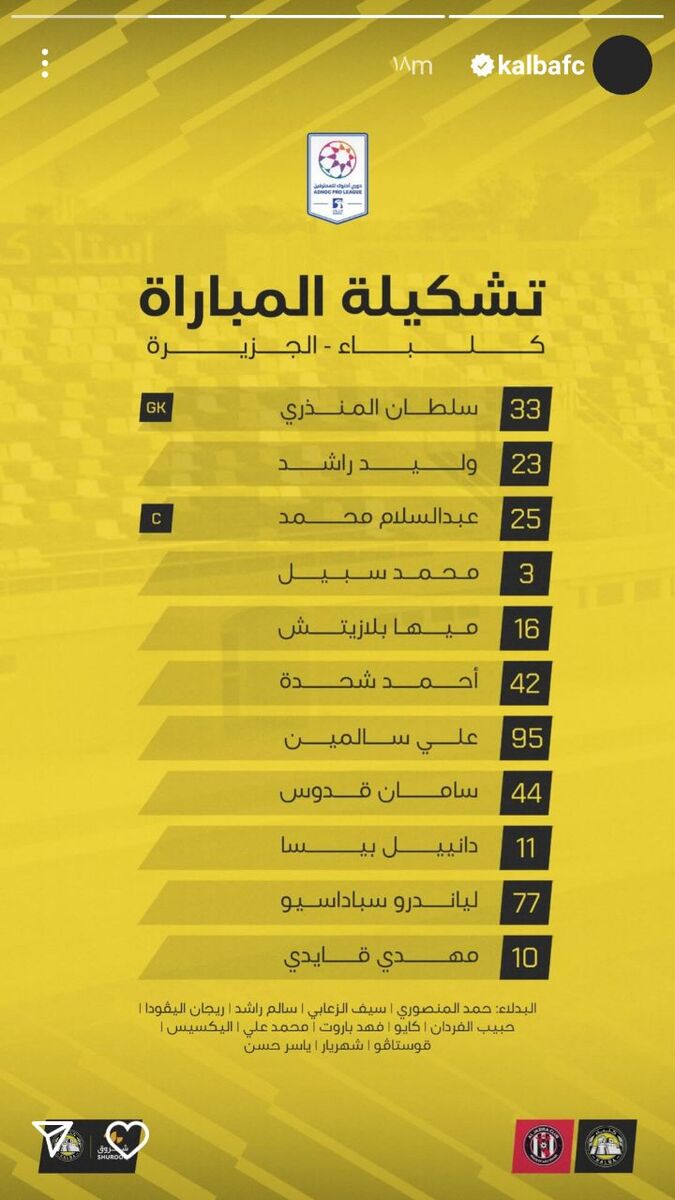Like this story with the heart
Image resolution: width=675 pixels, height=1200 pixels.
pos(127,1138)
